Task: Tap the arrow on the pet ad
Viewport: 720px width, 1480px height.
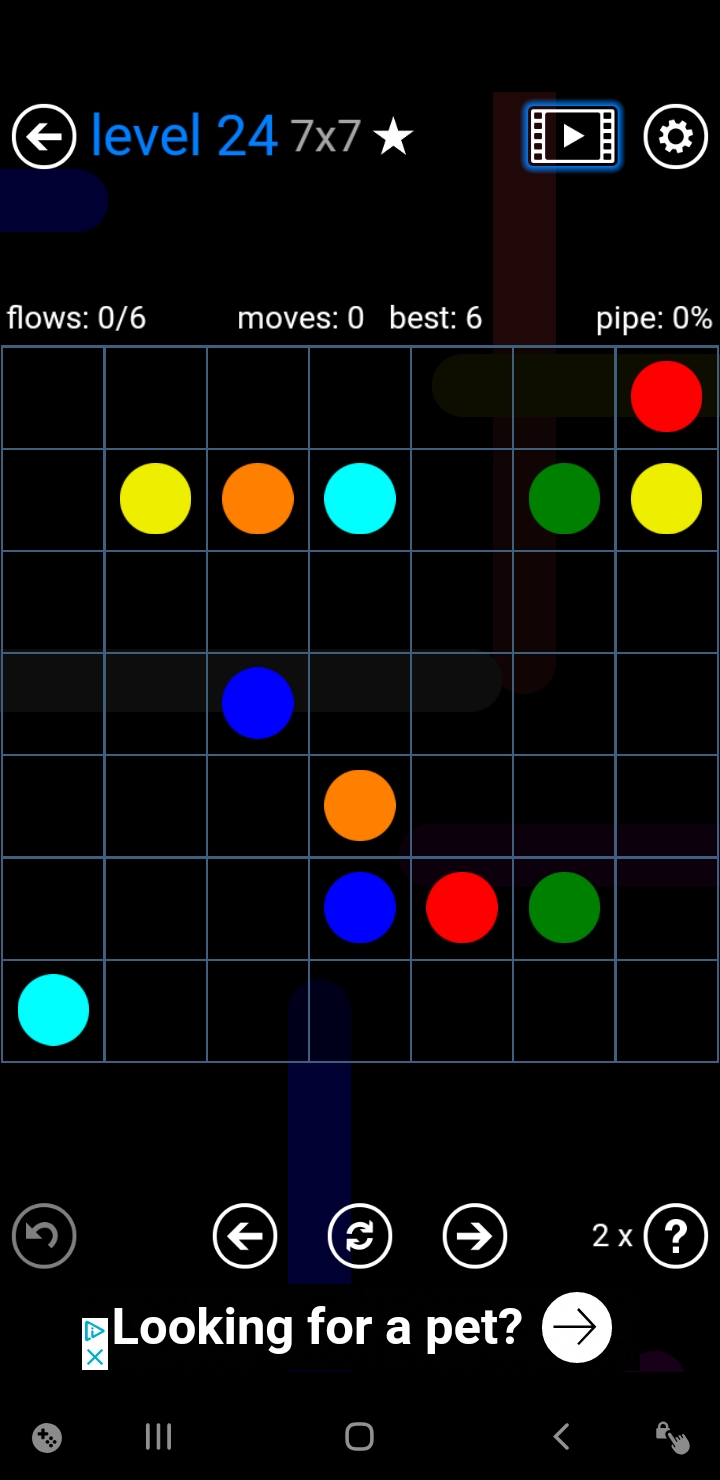Action: coord(577,1327)
